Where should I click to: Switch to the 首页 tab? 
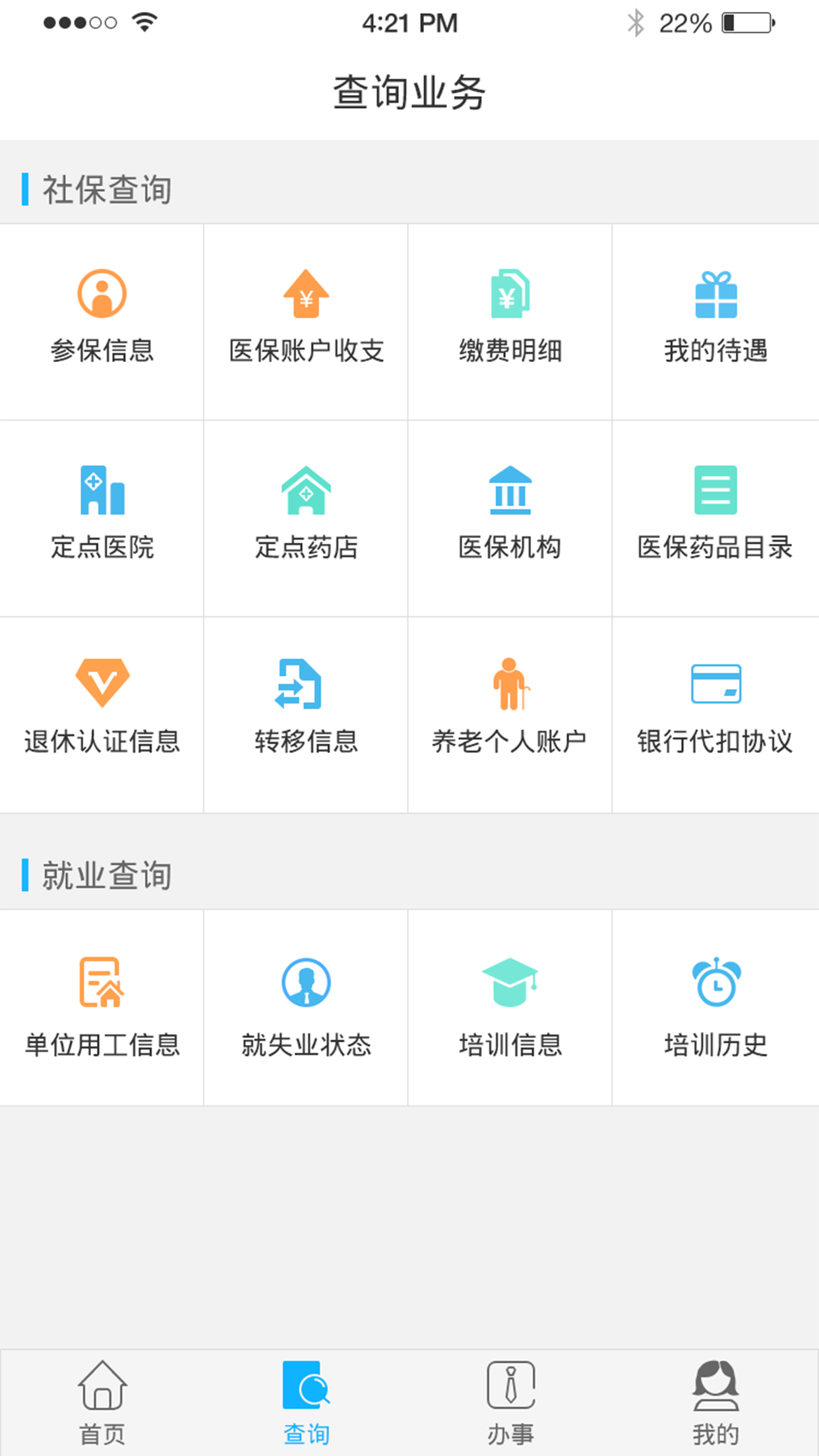pos(102,1403)
